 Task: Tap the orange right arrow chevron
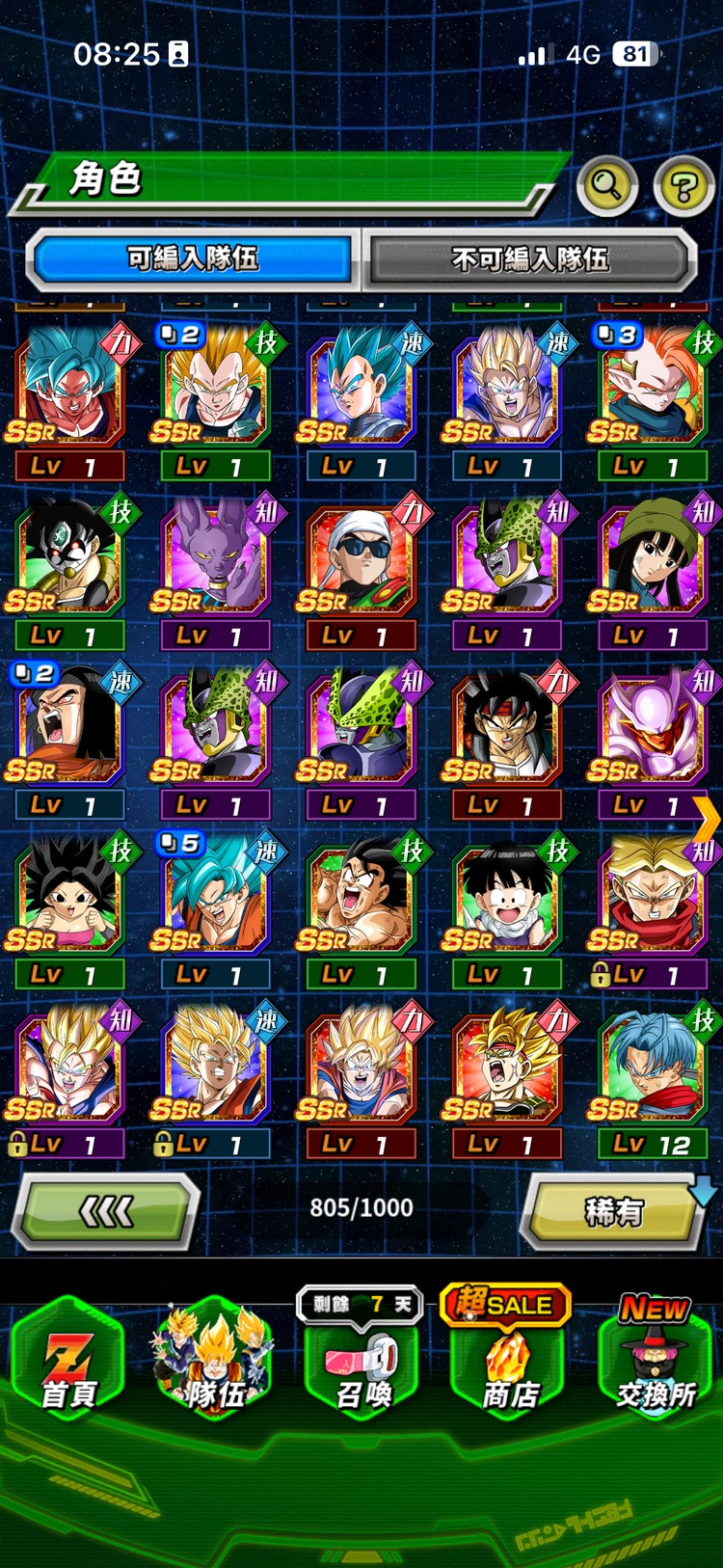tap(707, 821)
